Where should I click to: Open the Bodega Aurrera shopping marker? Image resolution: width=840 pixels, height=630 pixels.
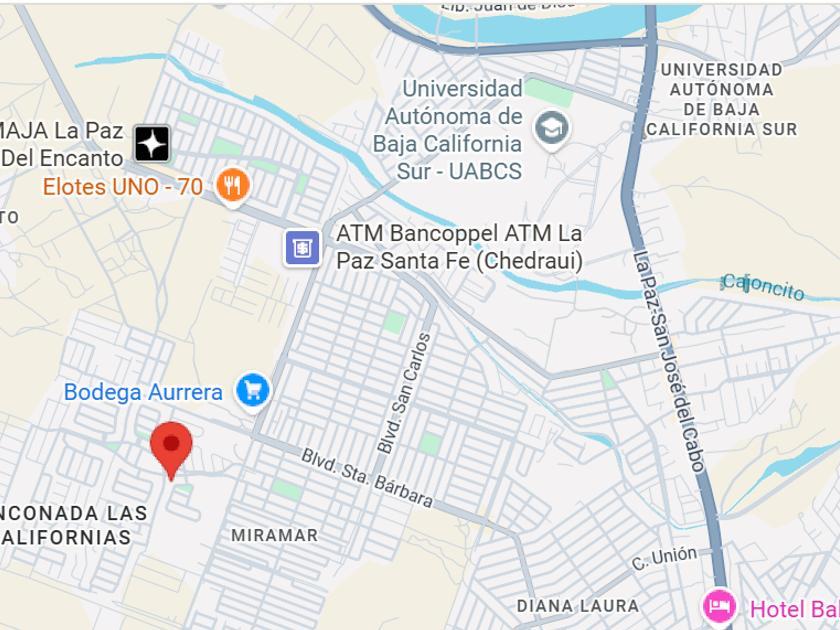[253, 391]
